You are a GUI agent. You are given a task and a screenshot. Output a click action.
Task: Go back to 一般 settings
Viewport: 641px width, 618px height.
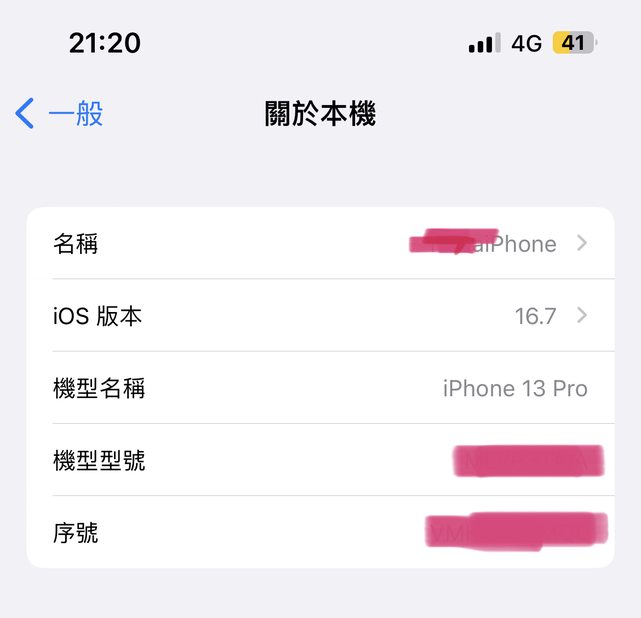(60, 113)
